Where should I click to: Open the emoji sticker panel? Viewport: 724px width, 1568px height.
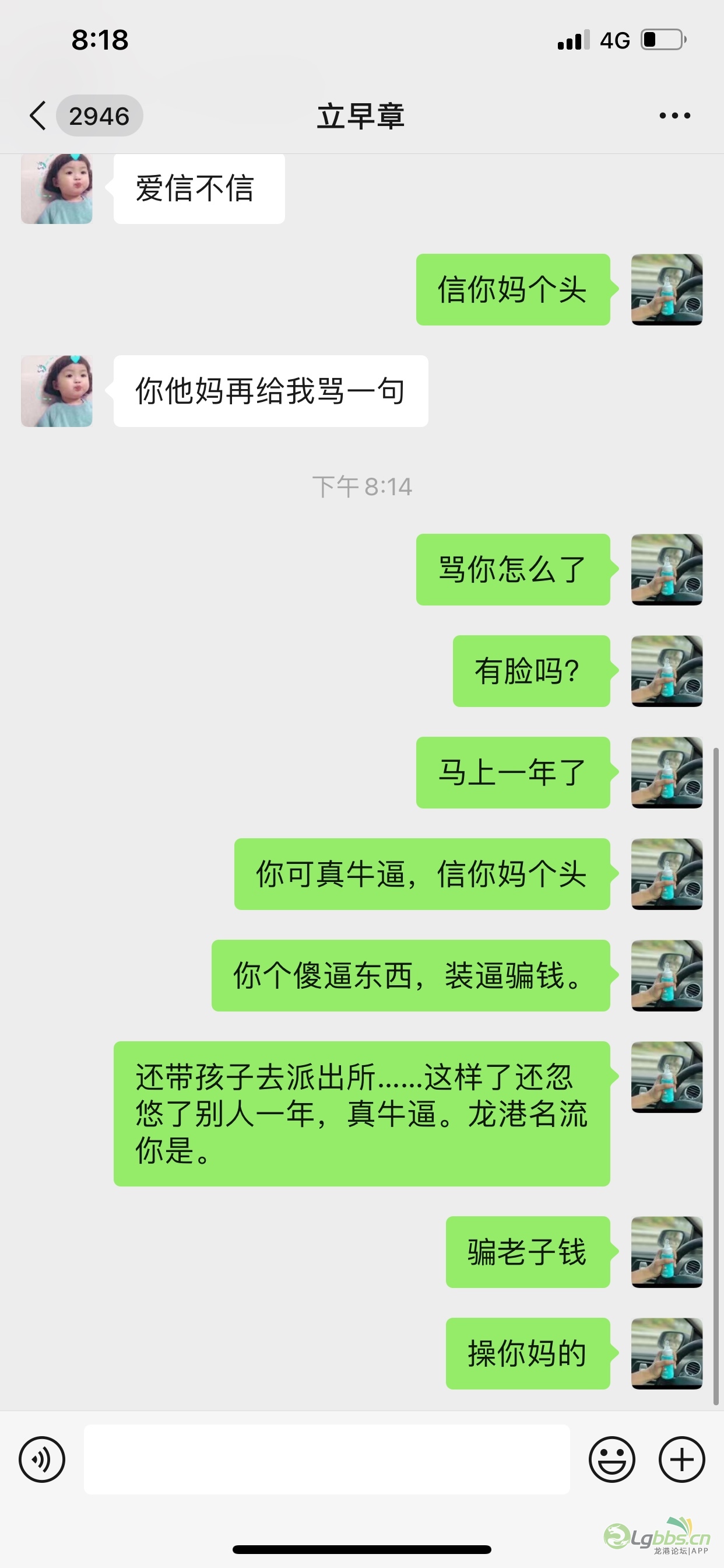tap(611, 1459)
